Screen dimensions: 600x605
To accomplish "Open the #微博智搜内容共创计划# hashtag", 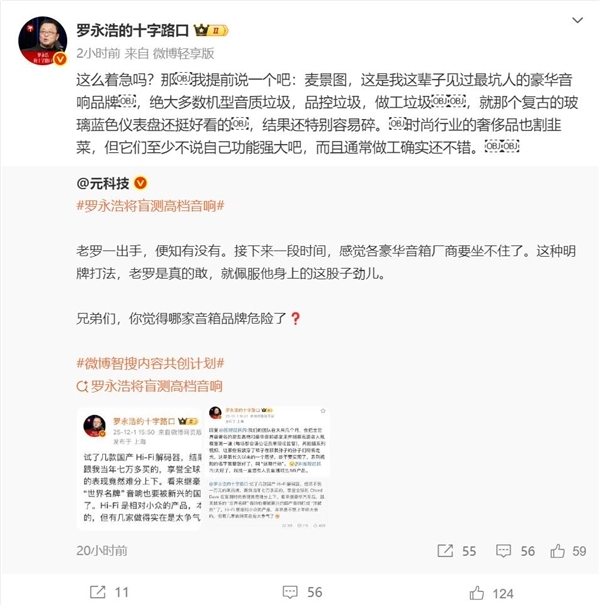I will pos(150,364).
